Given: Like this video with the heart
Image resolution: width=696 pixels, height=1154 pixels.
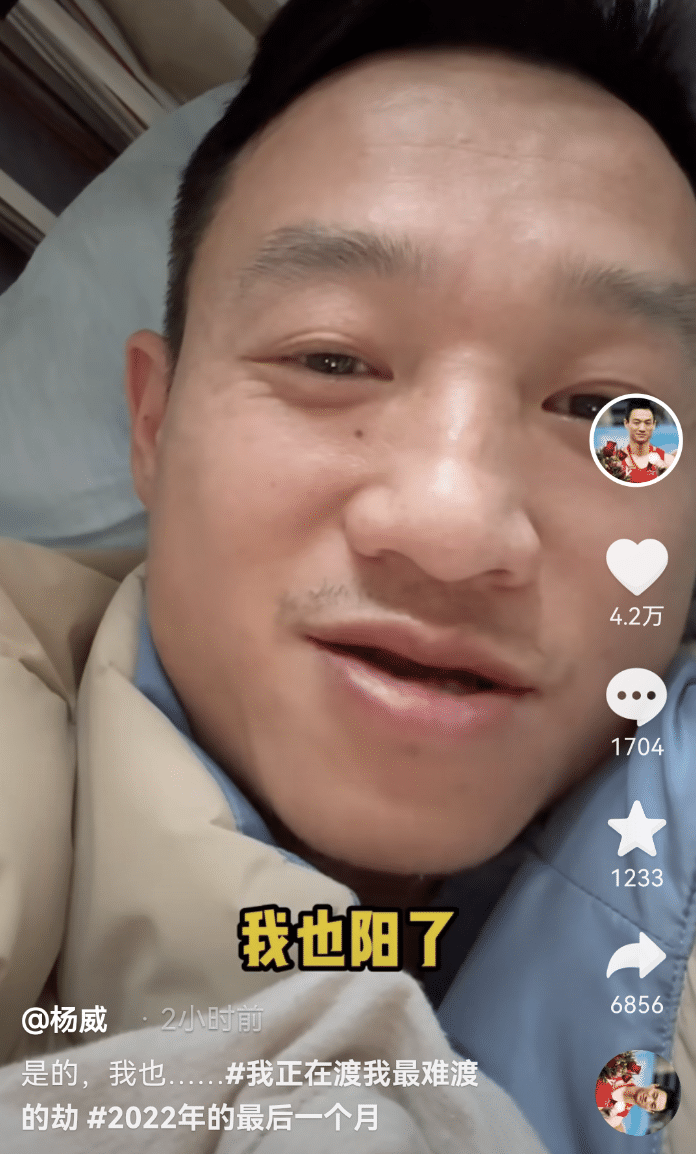Looking at the screenshot, I should (637, 567).
